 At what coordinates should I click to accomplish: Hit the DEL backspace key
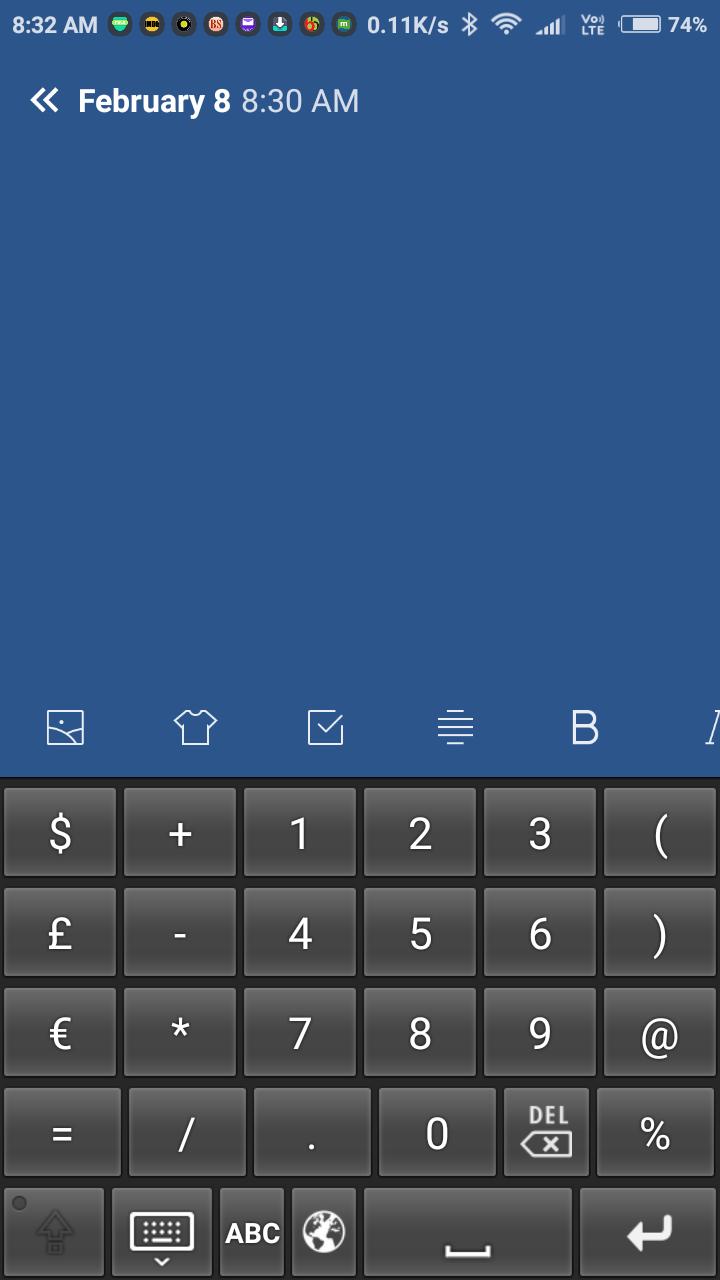(547, 1133)
